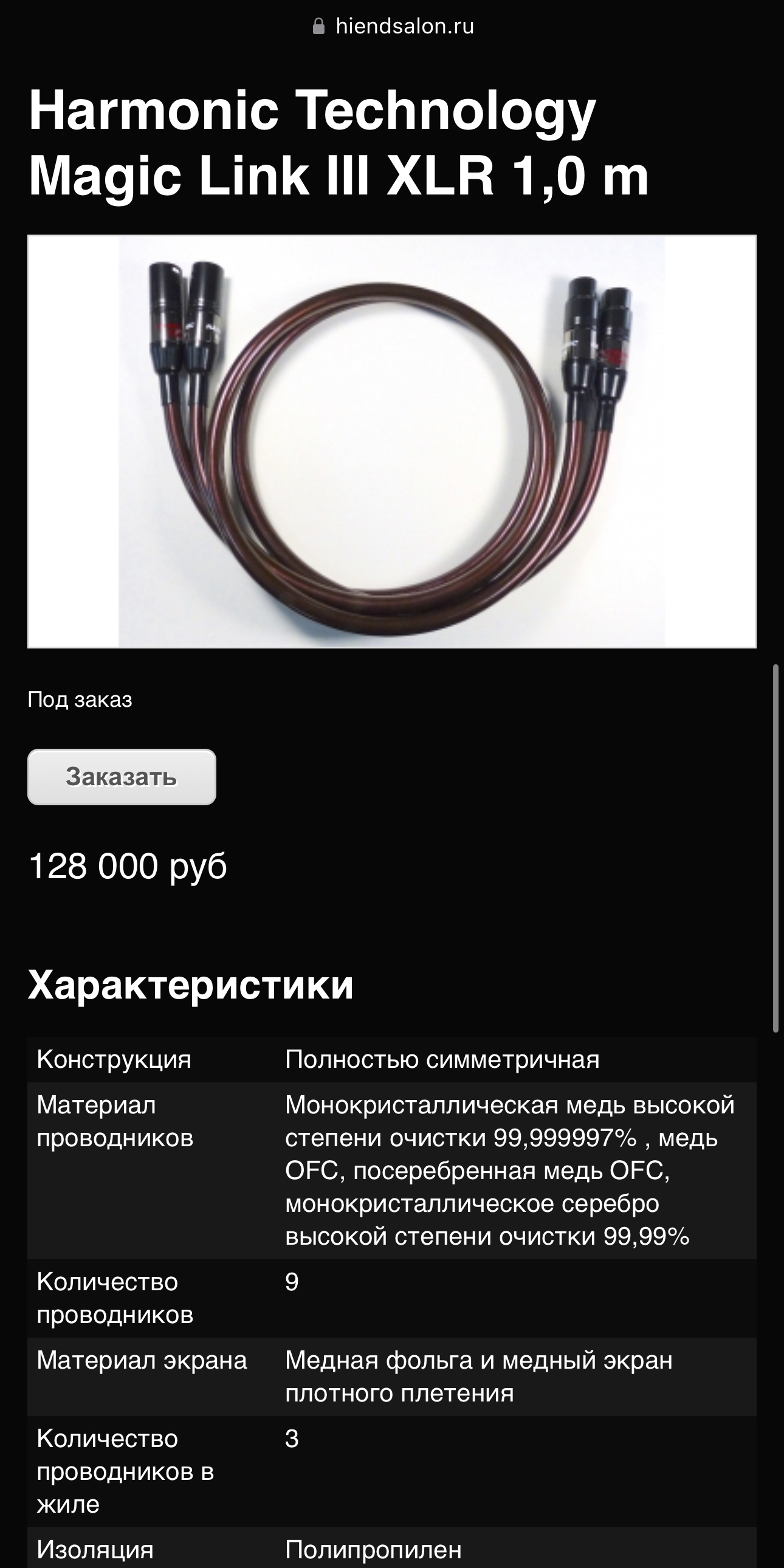The image size is (784, 1568).
Task: Tap the hiendsalon.ru address bar
Action: pyautogui.click(x=393, y=26)
